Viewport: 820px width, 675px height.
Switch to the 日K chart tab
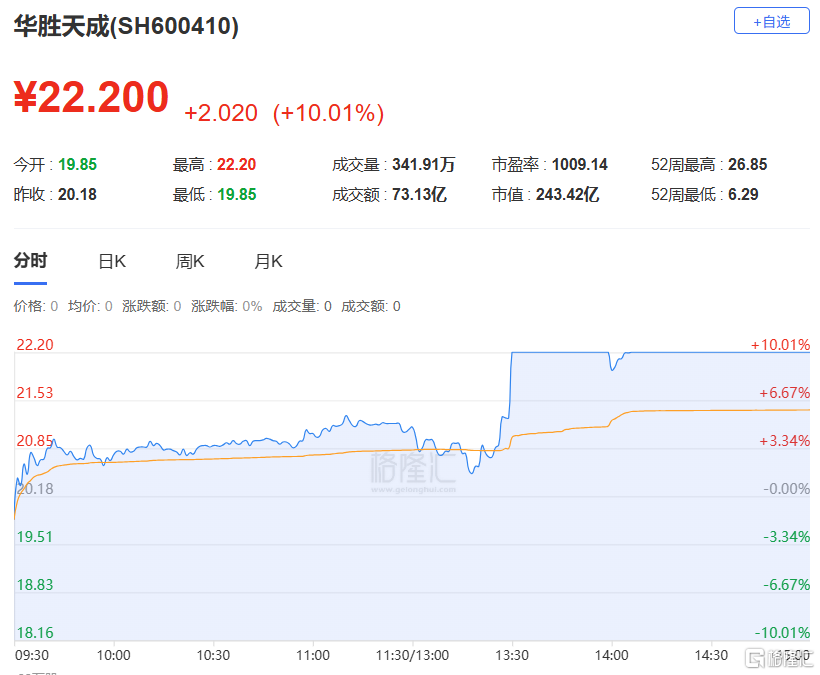click(112, 262)
